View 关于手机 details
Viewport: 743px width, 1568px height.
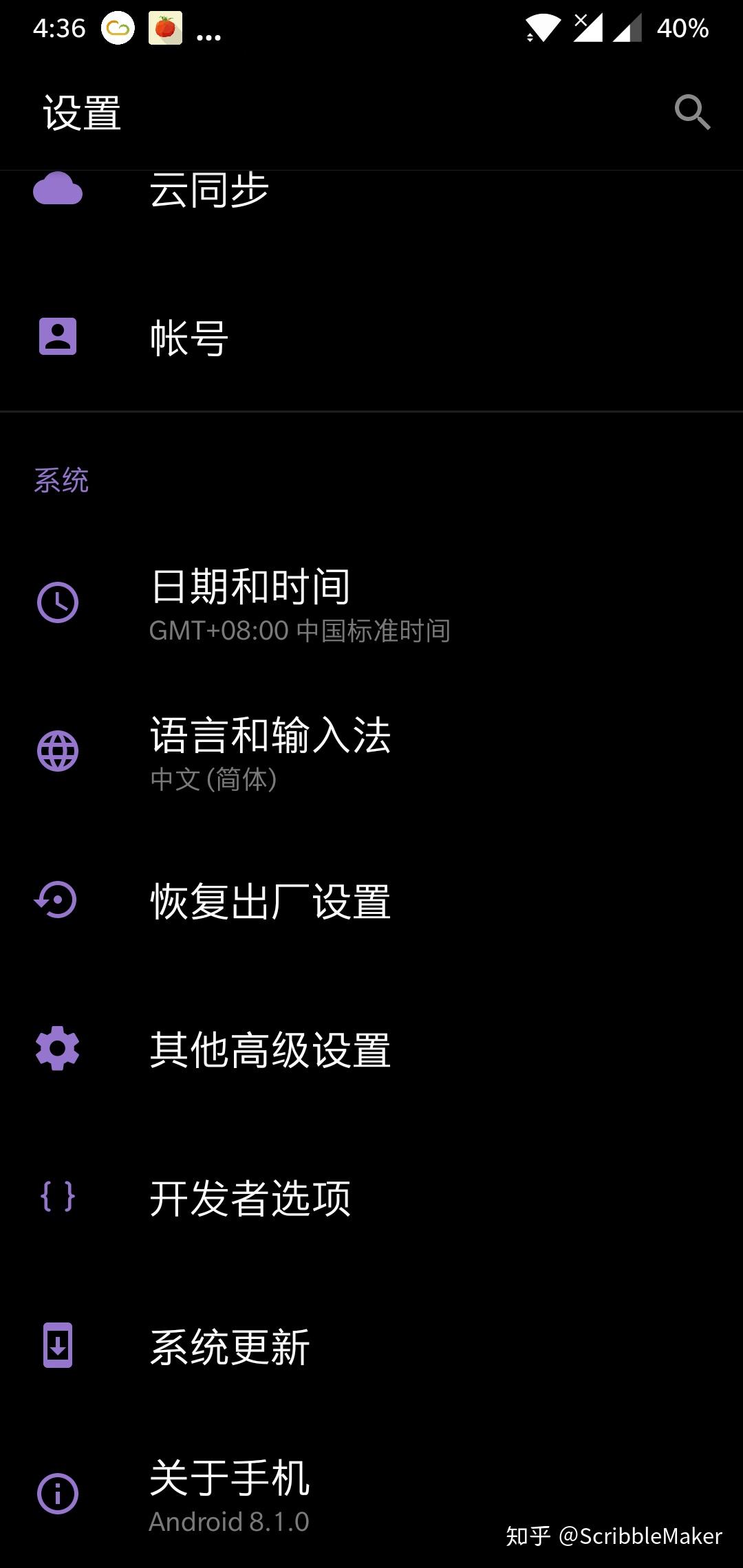(230, 1494)
